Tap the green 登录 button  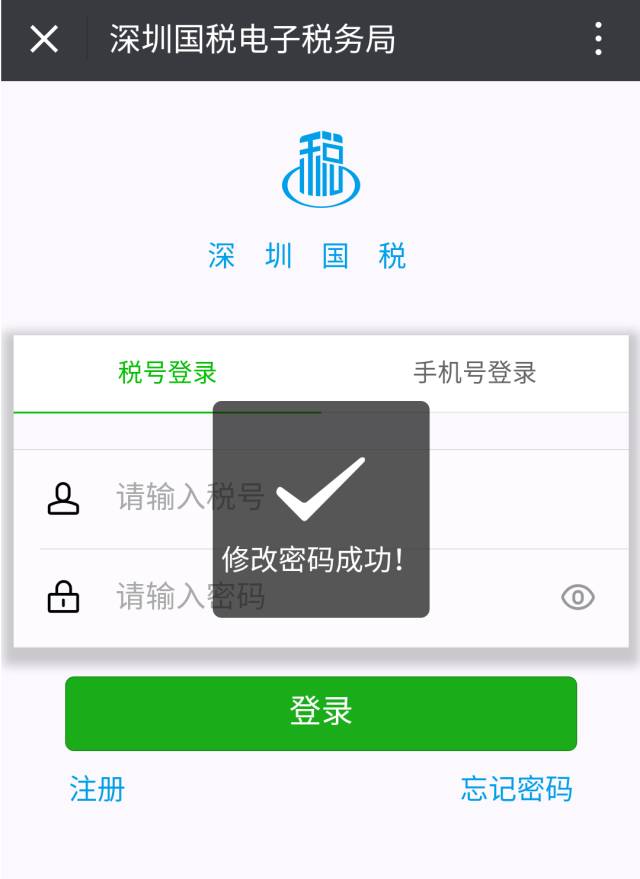tap(321, 713)
